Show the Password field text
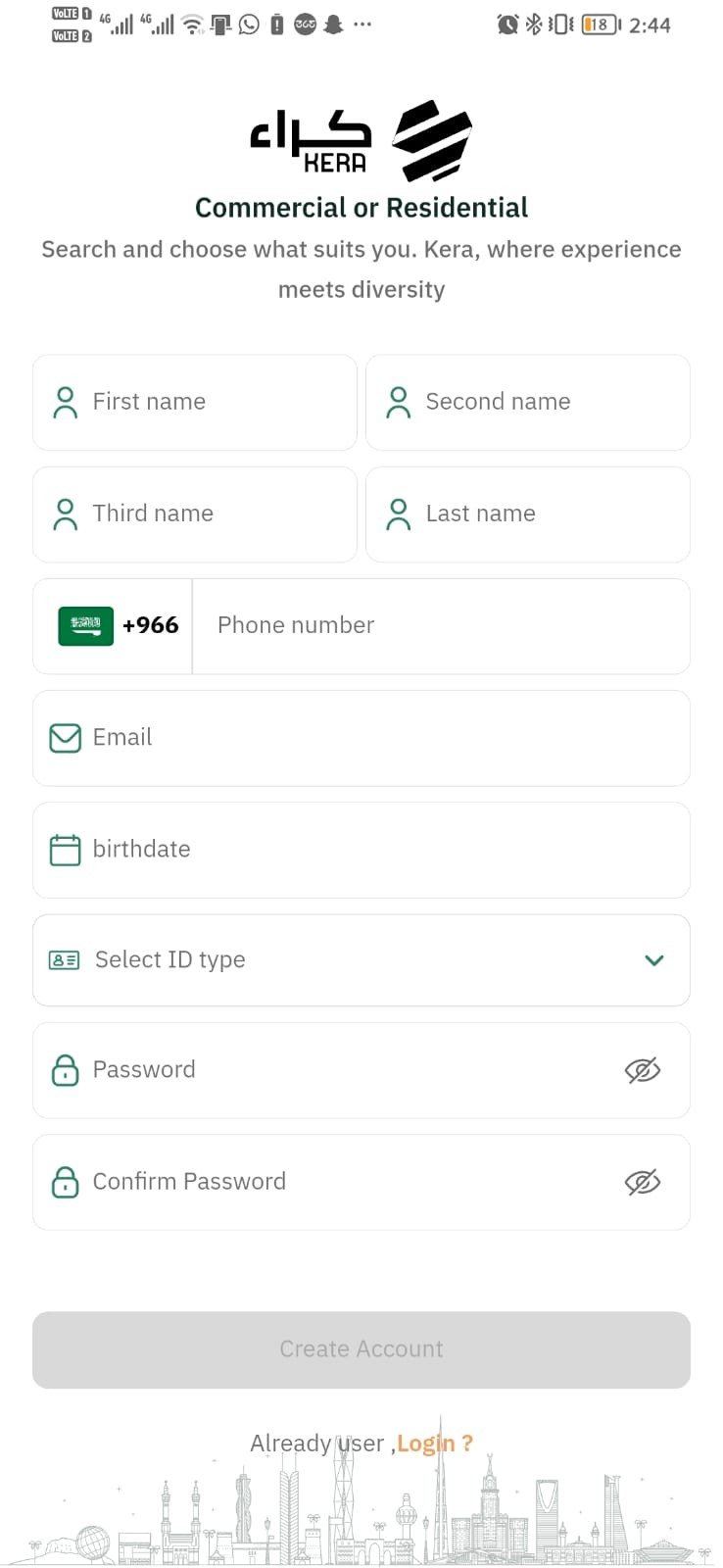This screenshot has width=723, height=1568. (x=643, y=1070)
